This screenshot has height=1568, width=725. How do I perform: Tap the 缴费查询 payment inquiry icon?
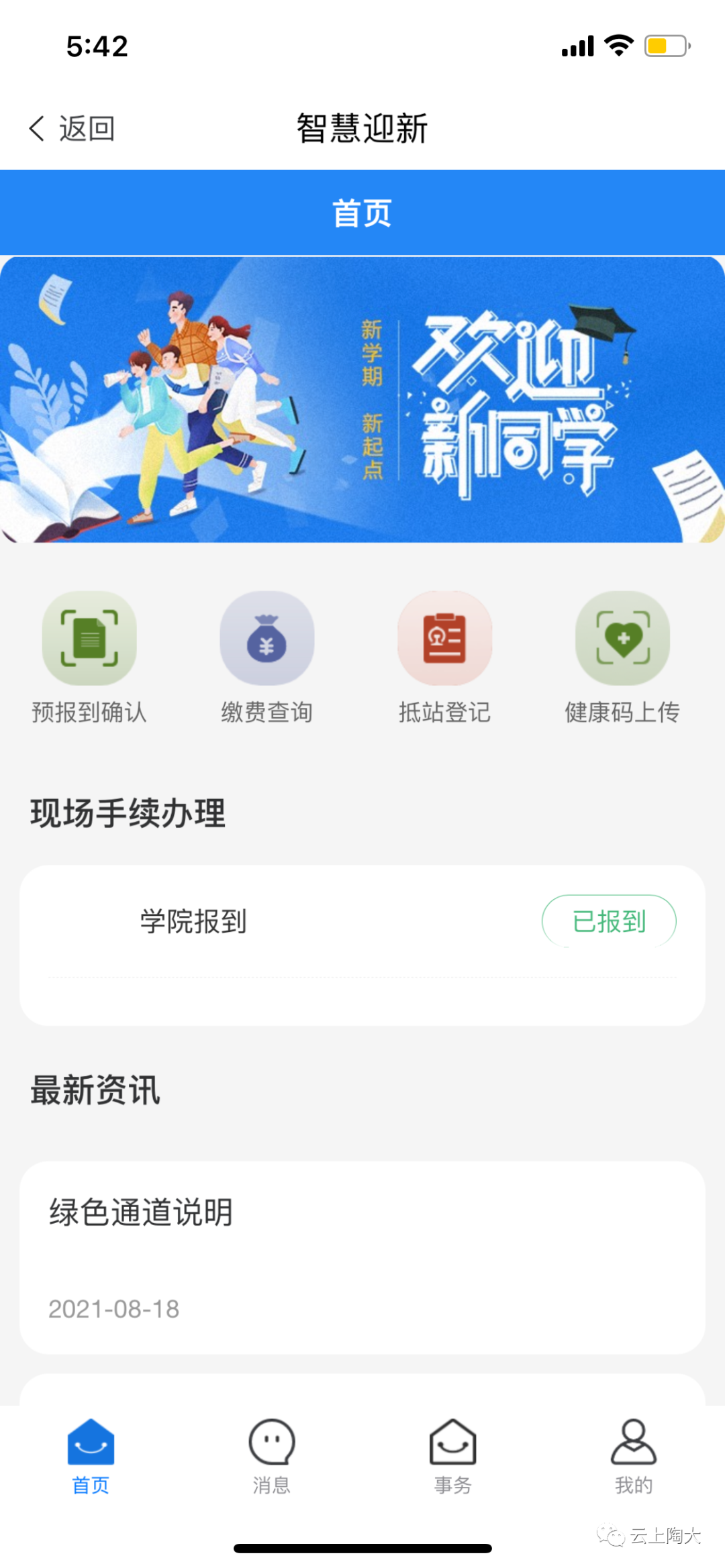pos(267,638)
